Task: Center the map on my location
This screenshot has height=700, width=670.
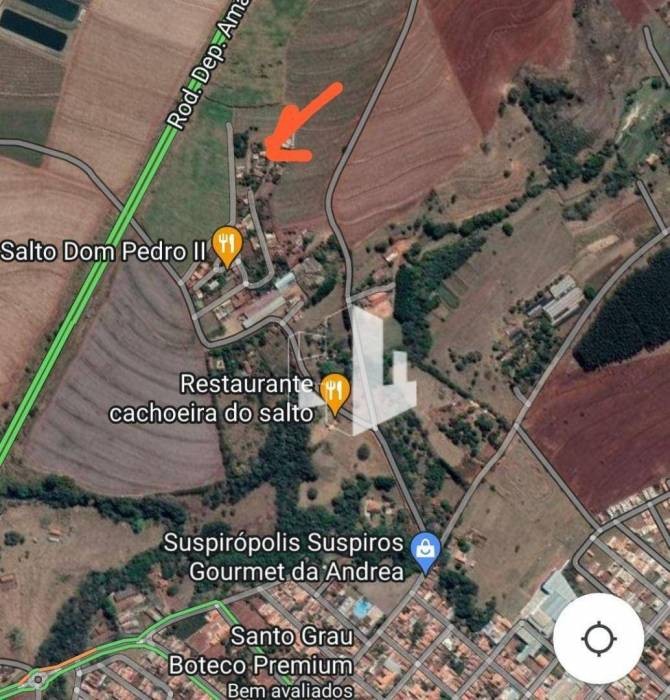Action: click(x=599, y=638)
